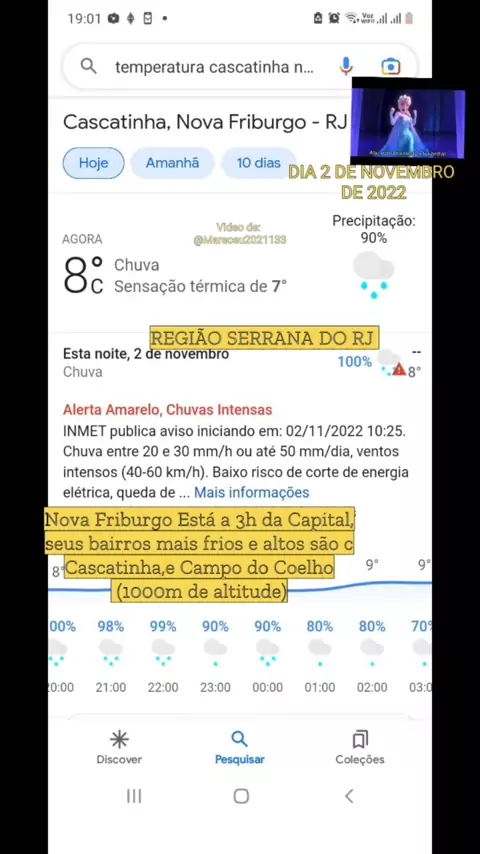Open Google Lens camera search

pos(391,66)
